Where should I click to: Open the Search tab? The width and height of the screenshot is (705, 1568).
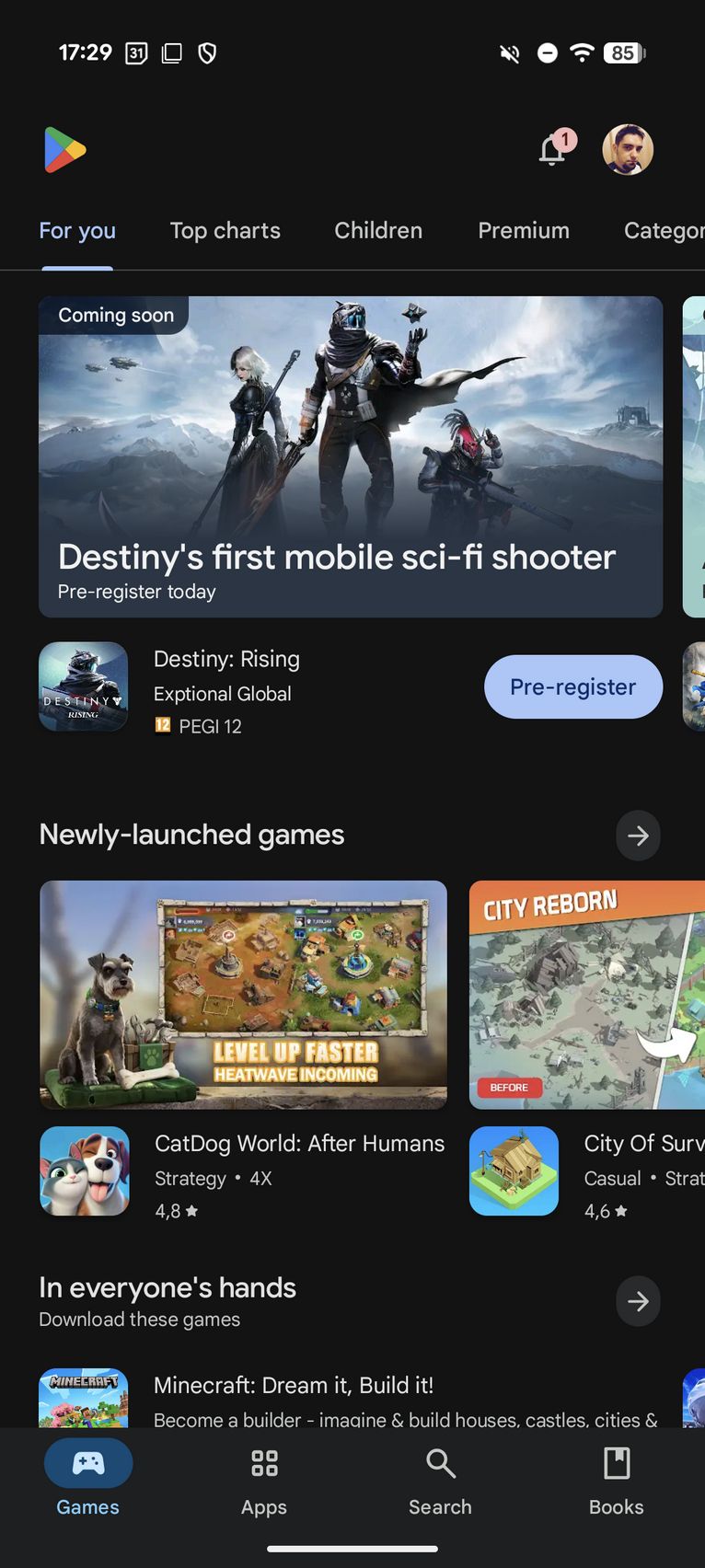(x=440, y=1482)
